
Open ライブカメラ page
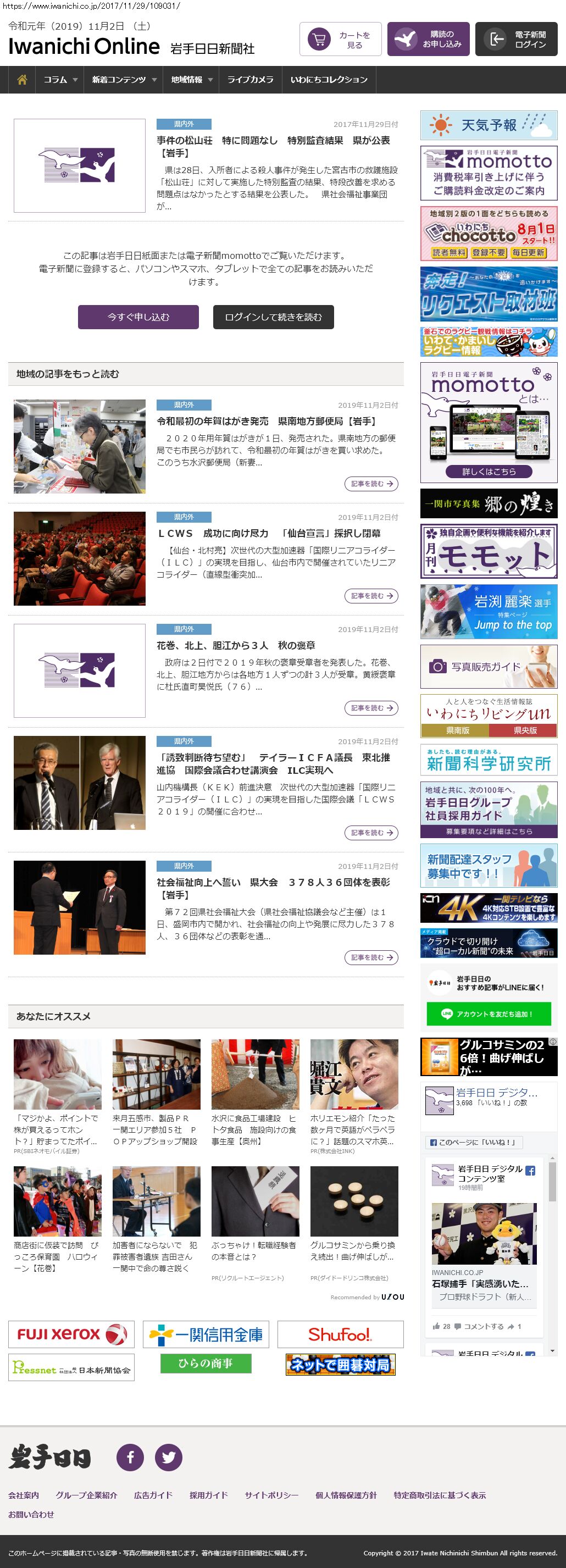coord(250,80)
